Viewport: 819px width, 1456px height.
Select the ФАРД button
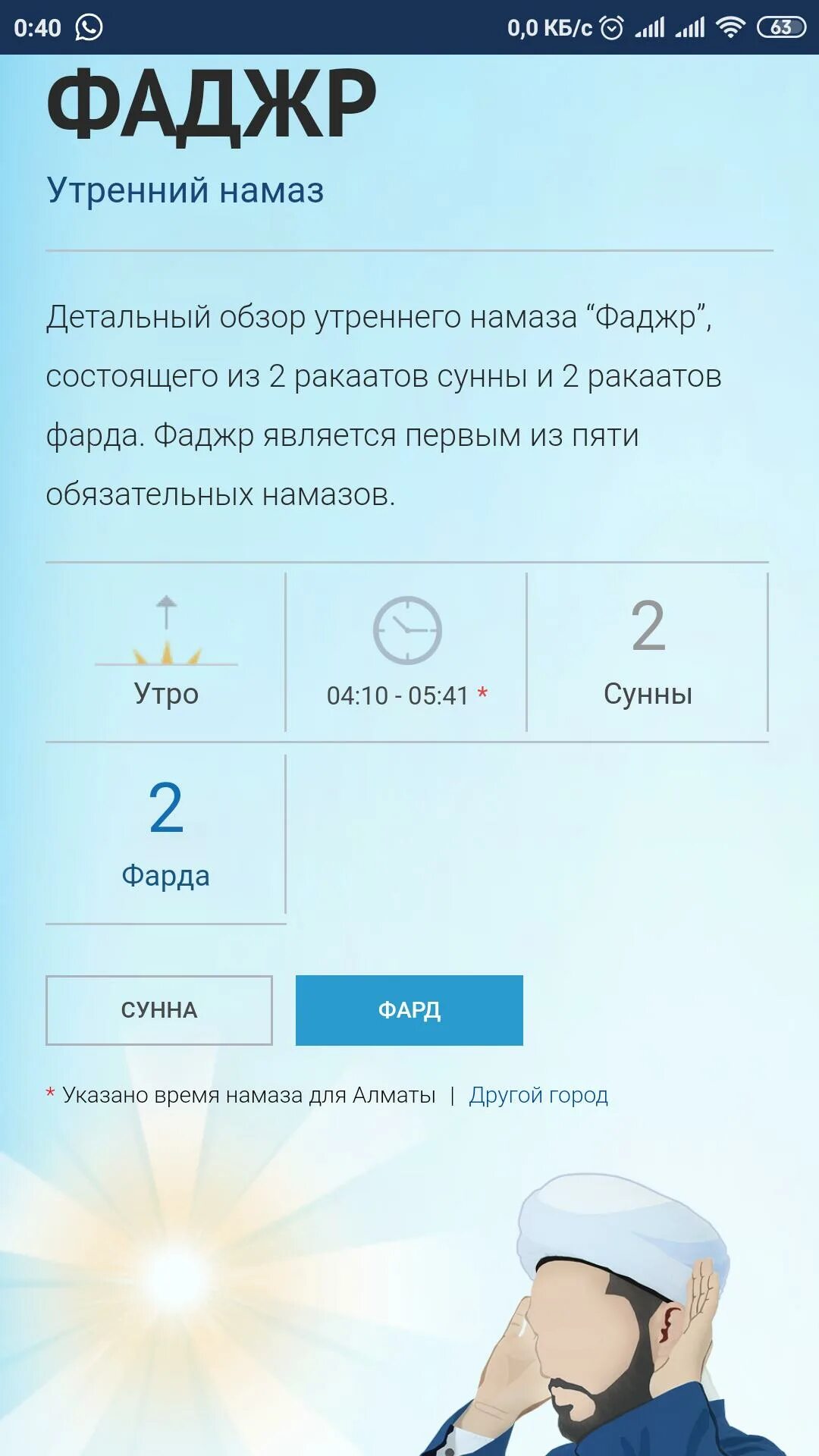pyautogui.click(x=409, y=1010)
